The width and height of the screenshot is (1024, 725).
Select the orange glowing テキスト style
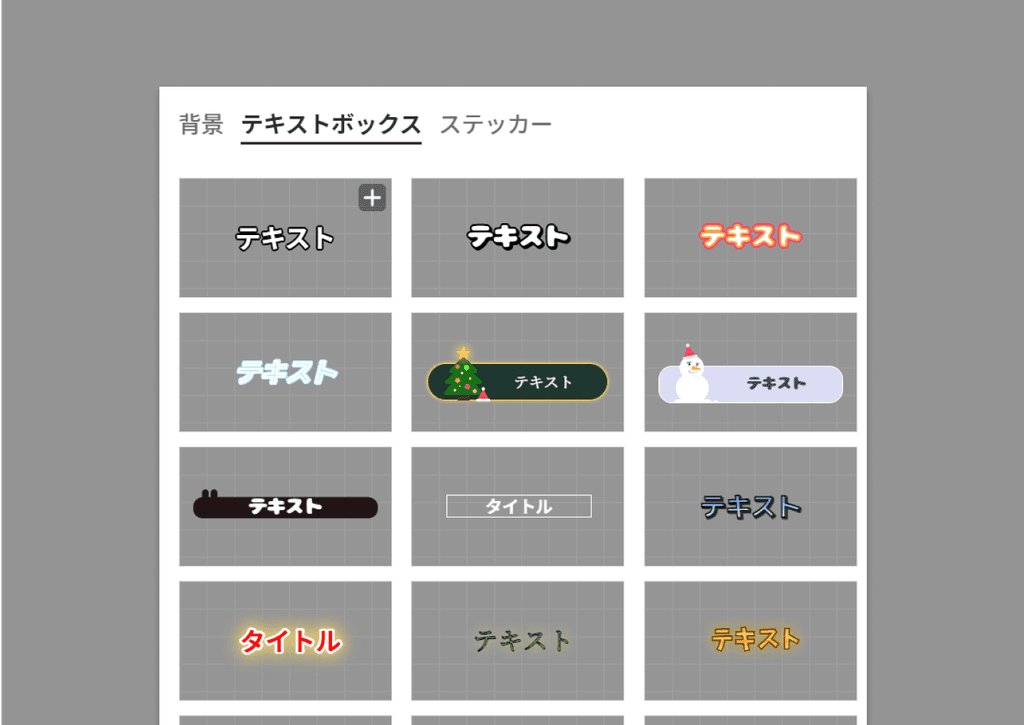(x=754, y=638)
